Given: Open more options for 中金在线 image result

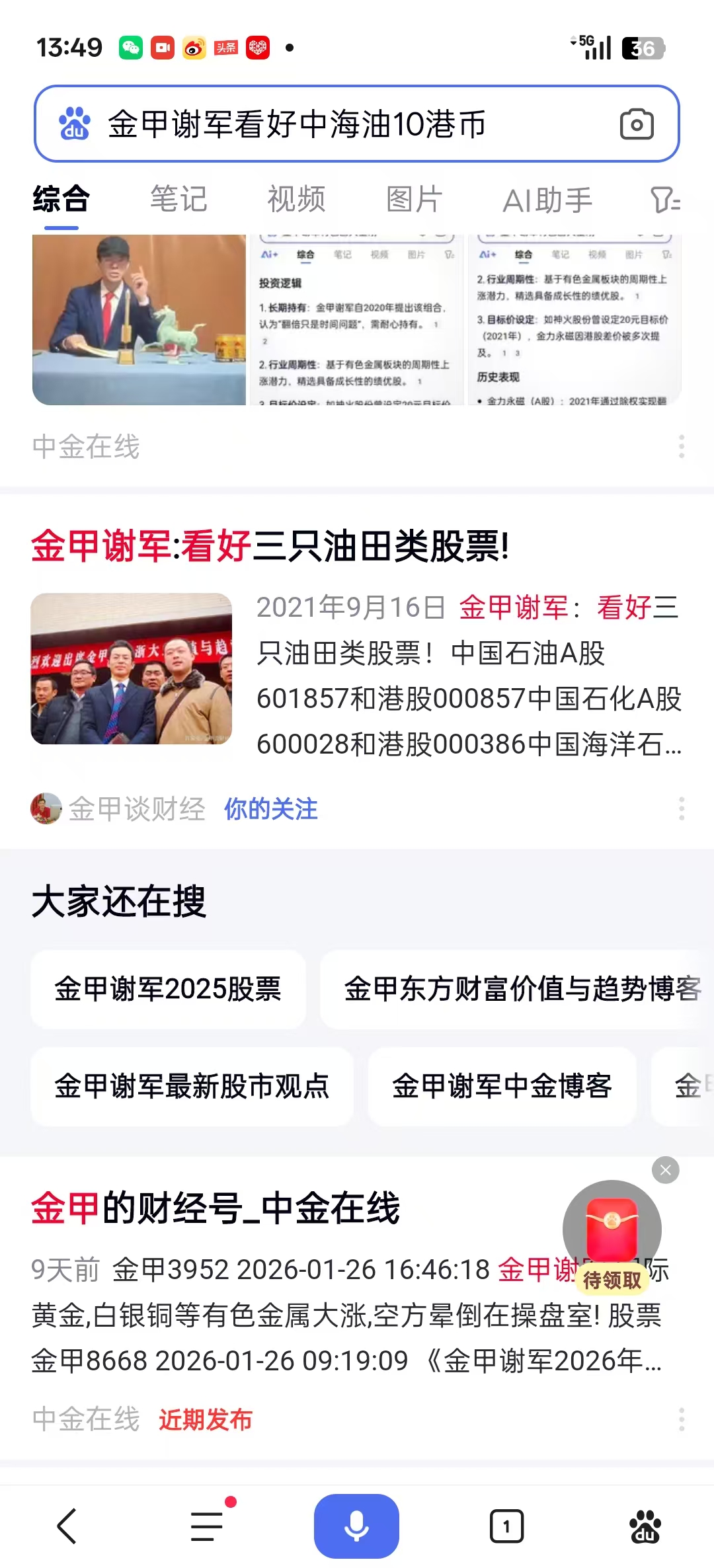Looking at the screenshot, I should coord(681,447).
